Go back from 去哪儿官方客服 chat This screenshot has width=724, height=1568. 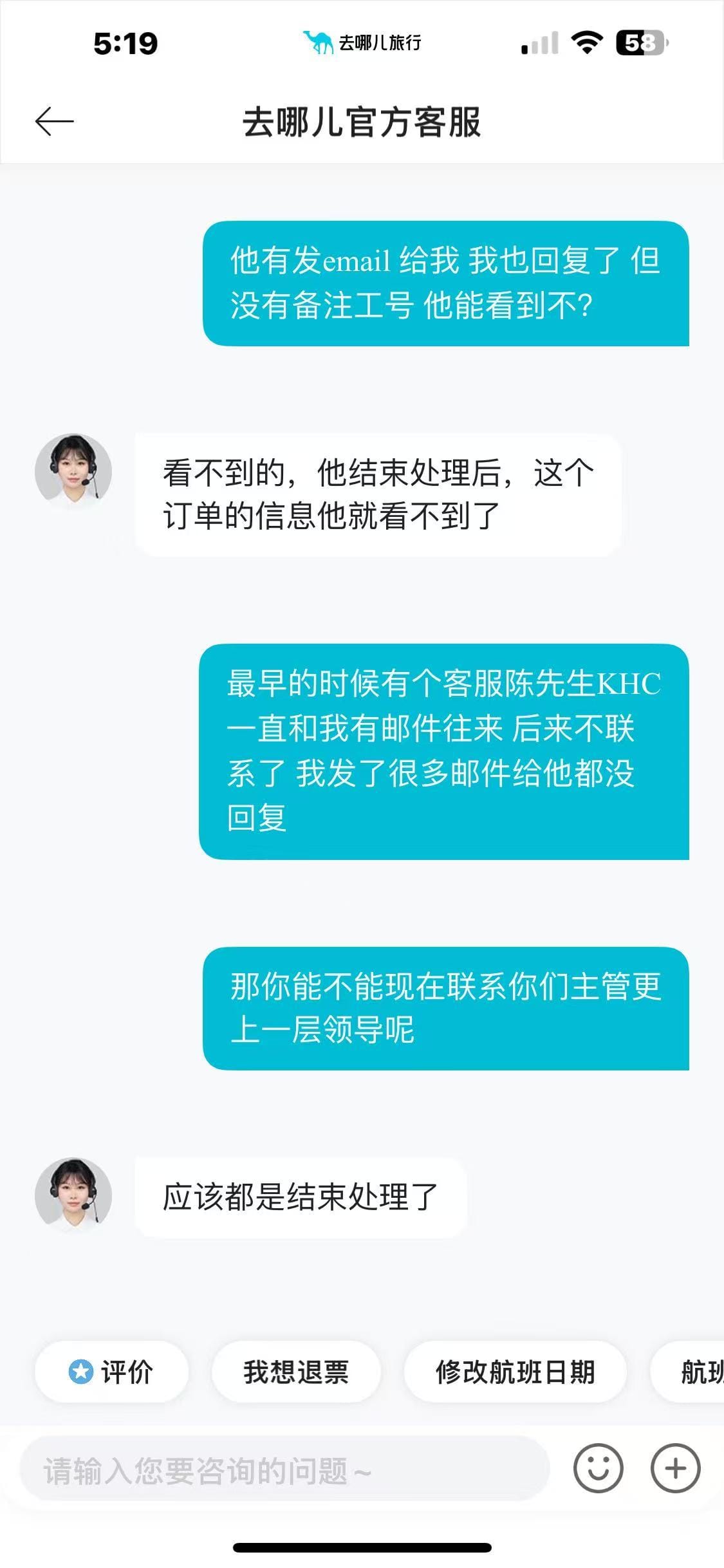click(54, 122)
